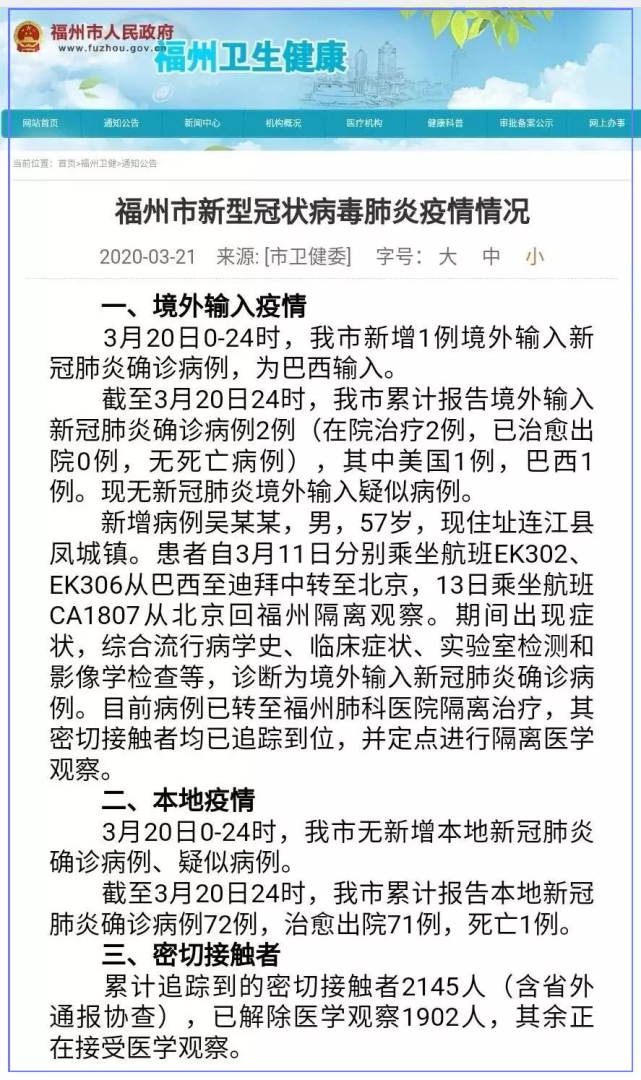This screenshot has width=641, height=1080.
Task: Open the 新闻中心 section
Action: (202, 123)
